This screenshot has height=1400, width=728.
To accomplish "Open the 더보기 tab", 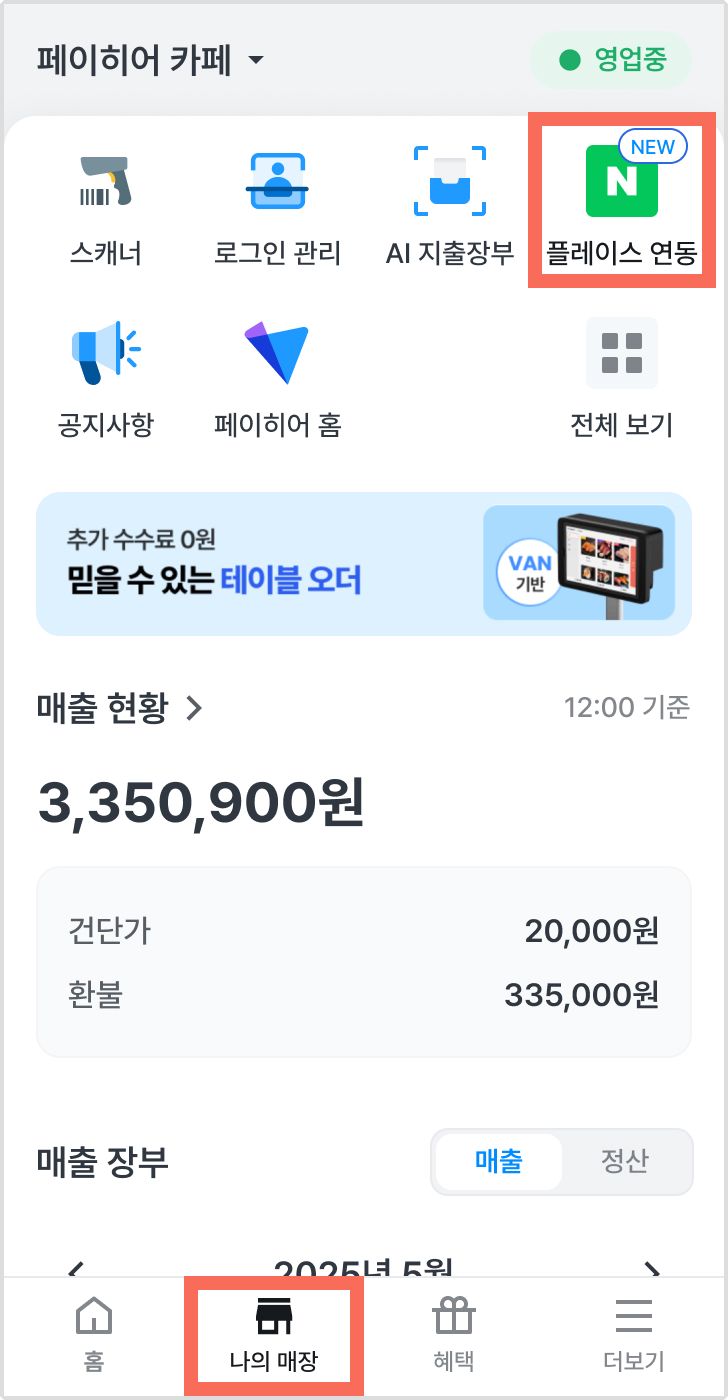I will point(633,1335).
